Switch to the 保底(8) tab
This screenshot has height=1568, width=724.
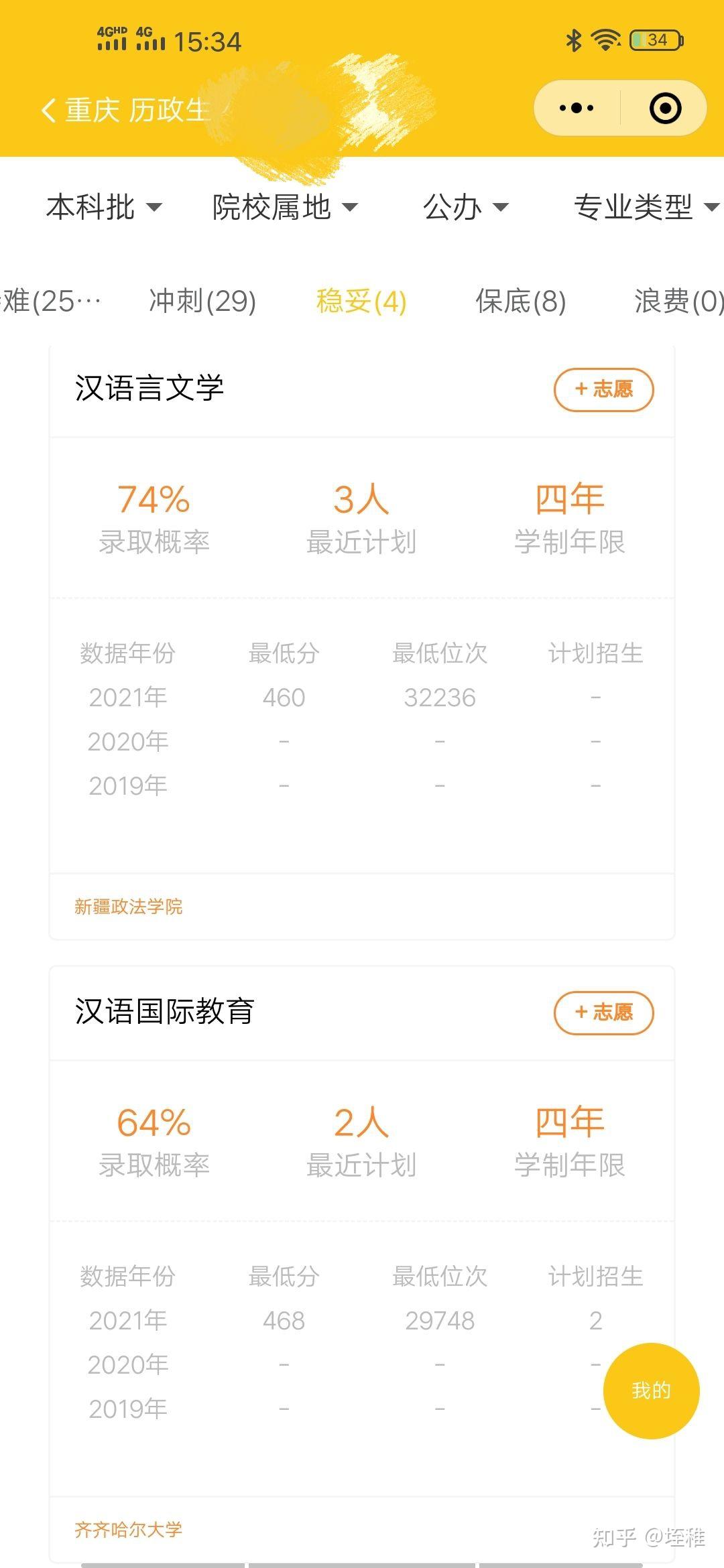point(520,301)
